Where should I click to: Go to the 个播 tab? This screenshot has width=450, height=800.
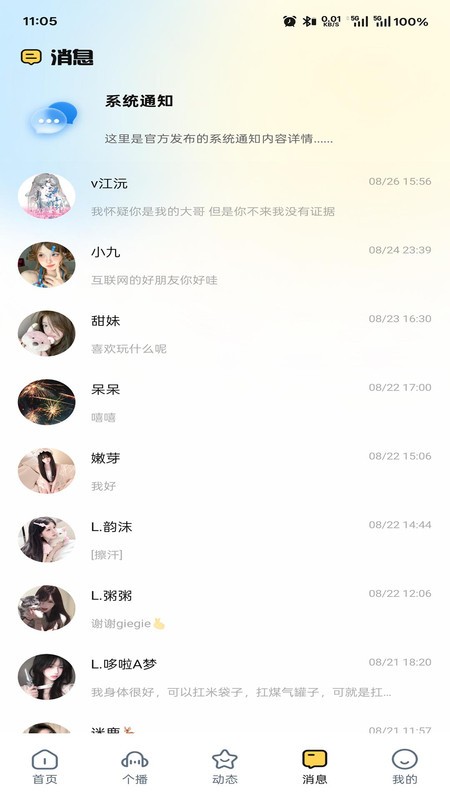point(135,767)
